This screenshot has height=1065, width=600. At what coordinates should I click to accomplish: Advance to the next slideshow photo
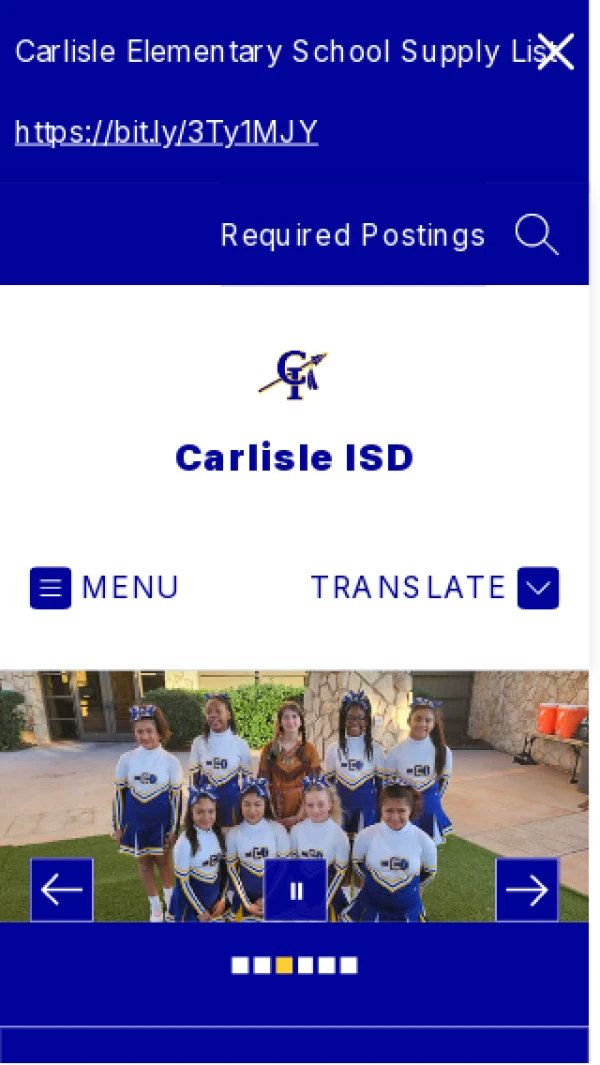527,889
